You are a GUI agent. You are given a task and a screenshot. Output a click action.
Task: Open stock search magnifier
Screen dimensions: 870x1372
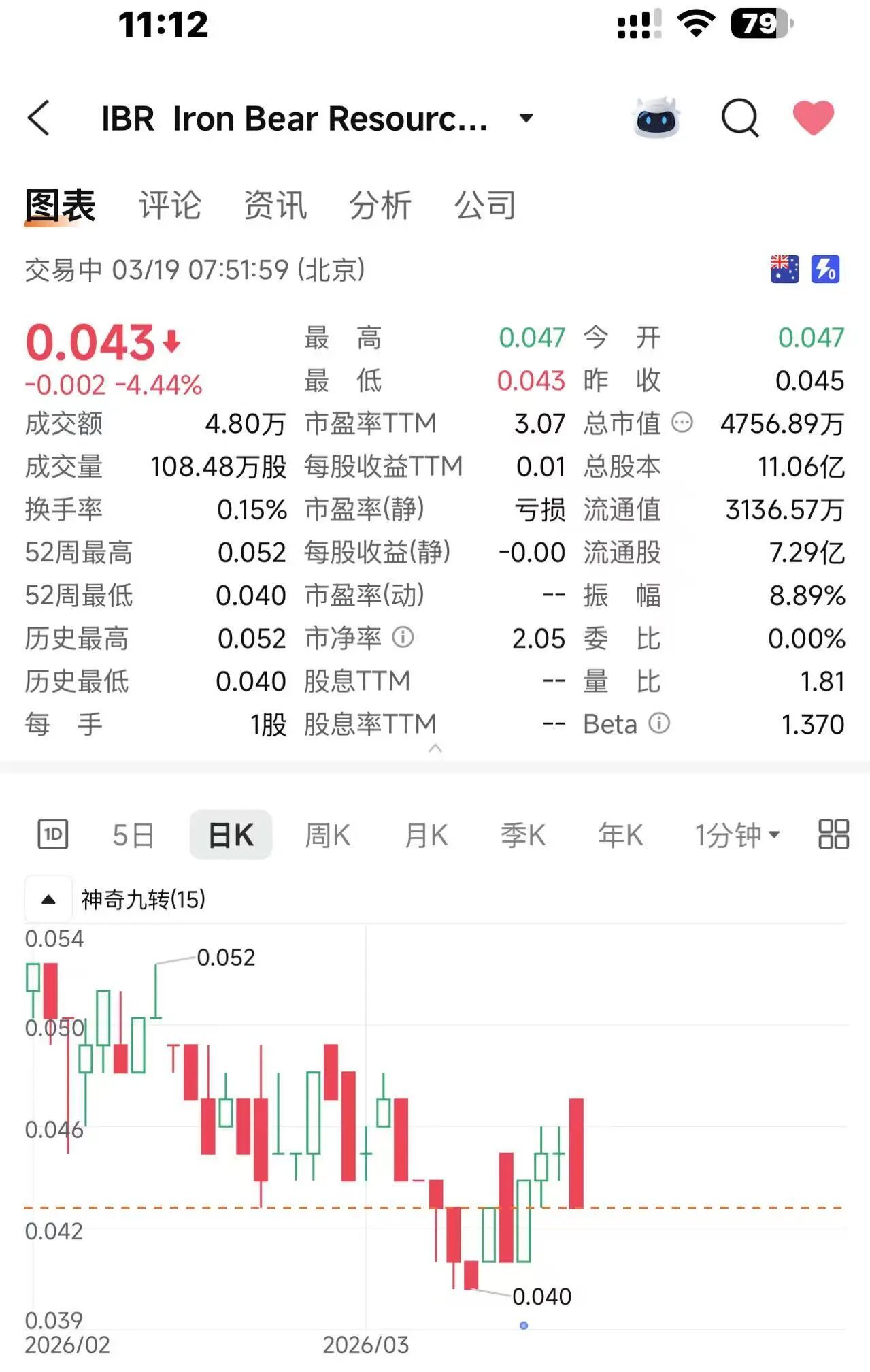[739, 118]
